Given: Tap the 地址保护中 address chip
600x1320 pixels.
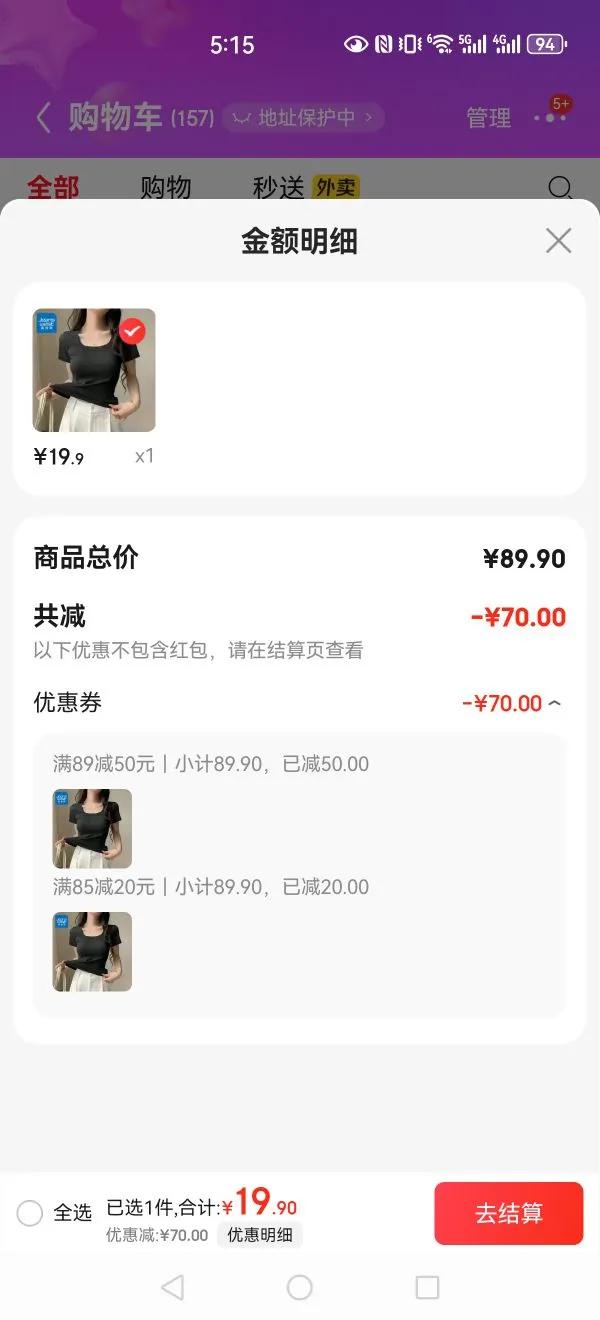Looking at the screenshot, I should [303, 118].
